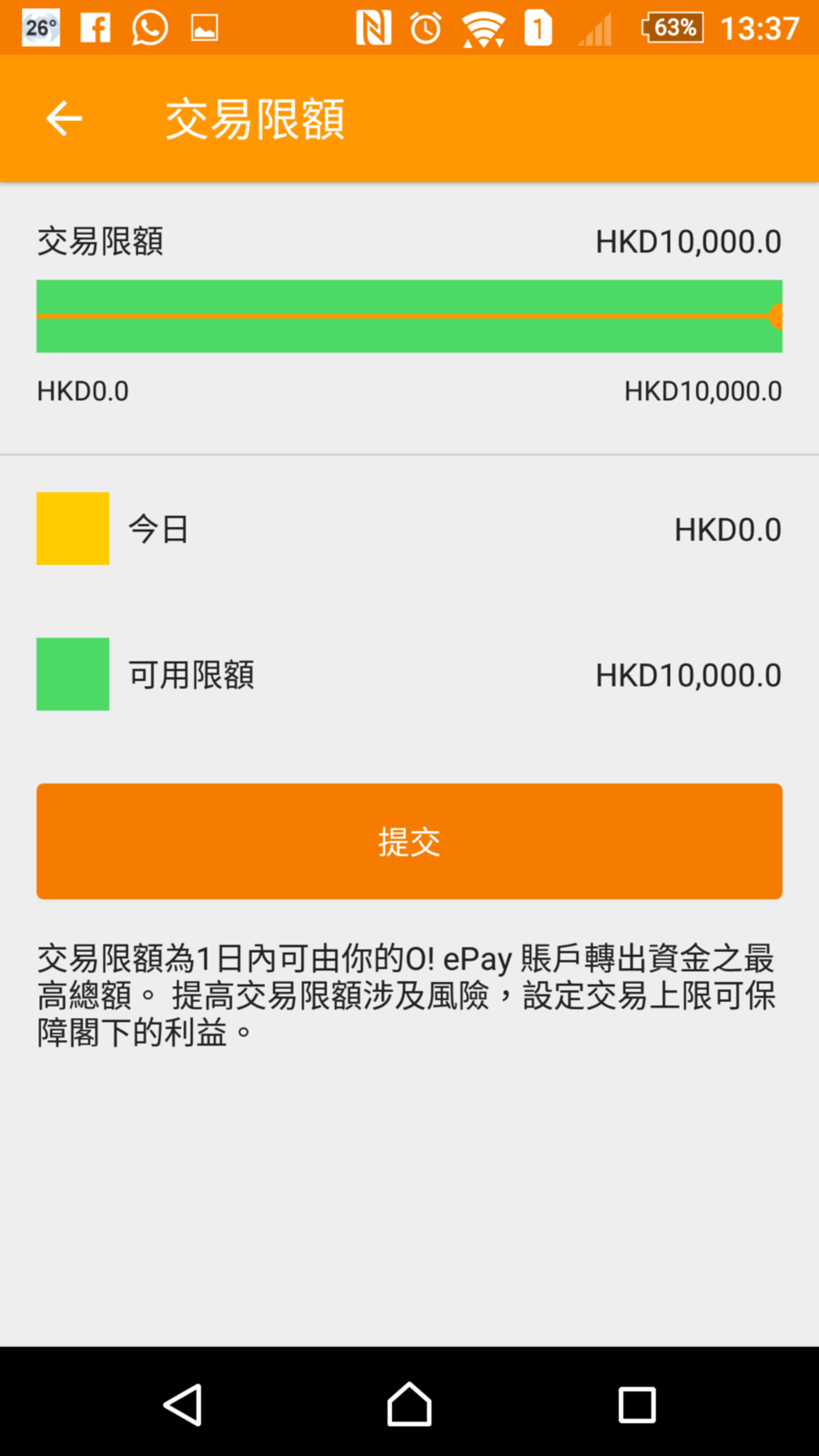Return to the Android home screen
The image size is (819, 1456).
409,1404
